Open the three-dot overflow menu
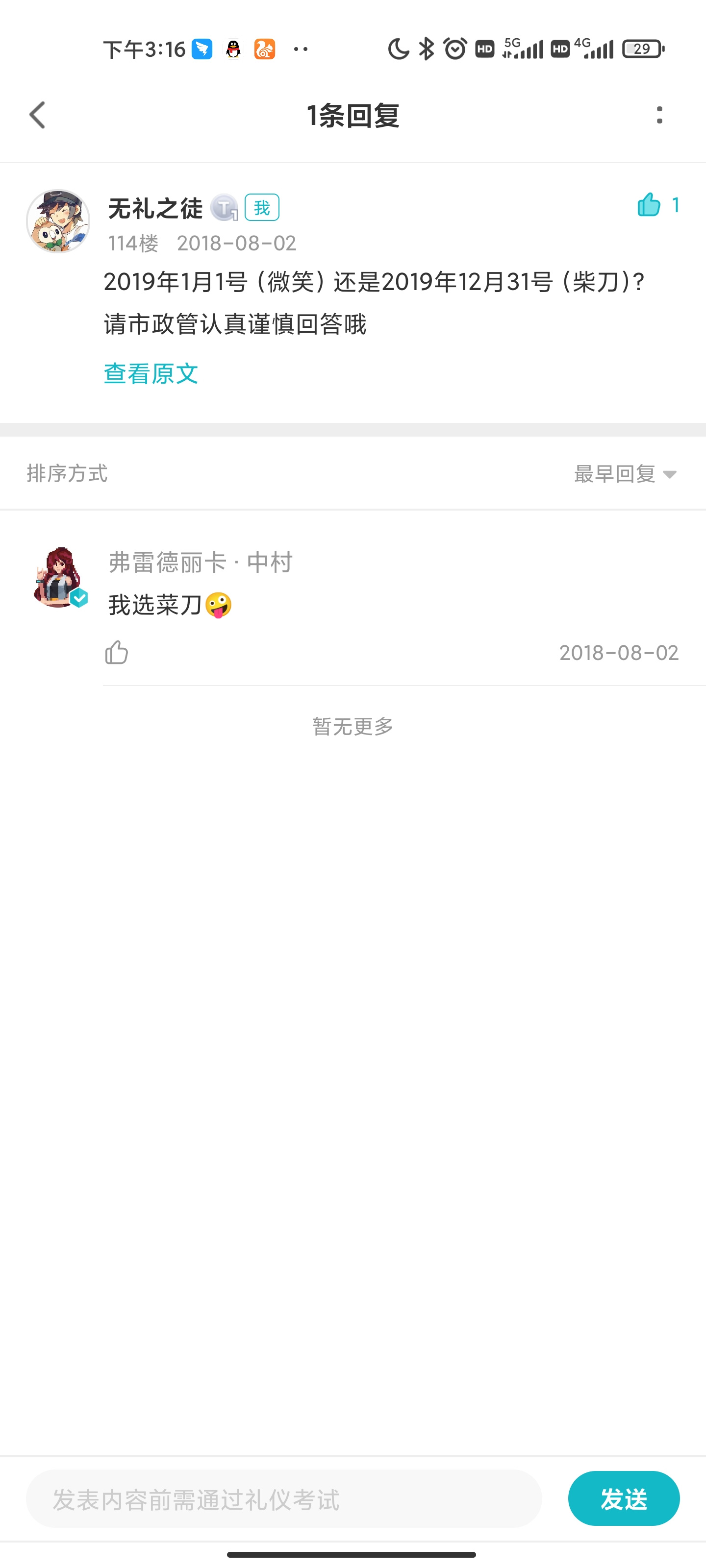 tap(659, 115)
